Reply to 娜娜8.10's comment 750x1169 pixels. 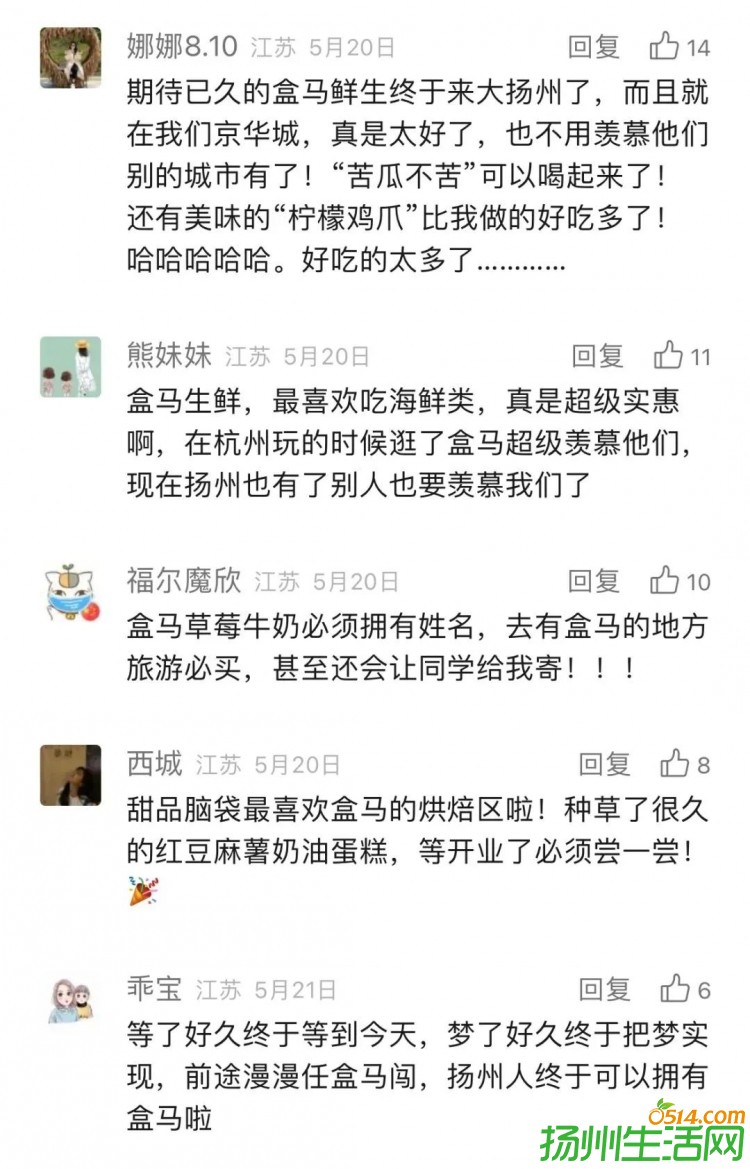(594, 46)
